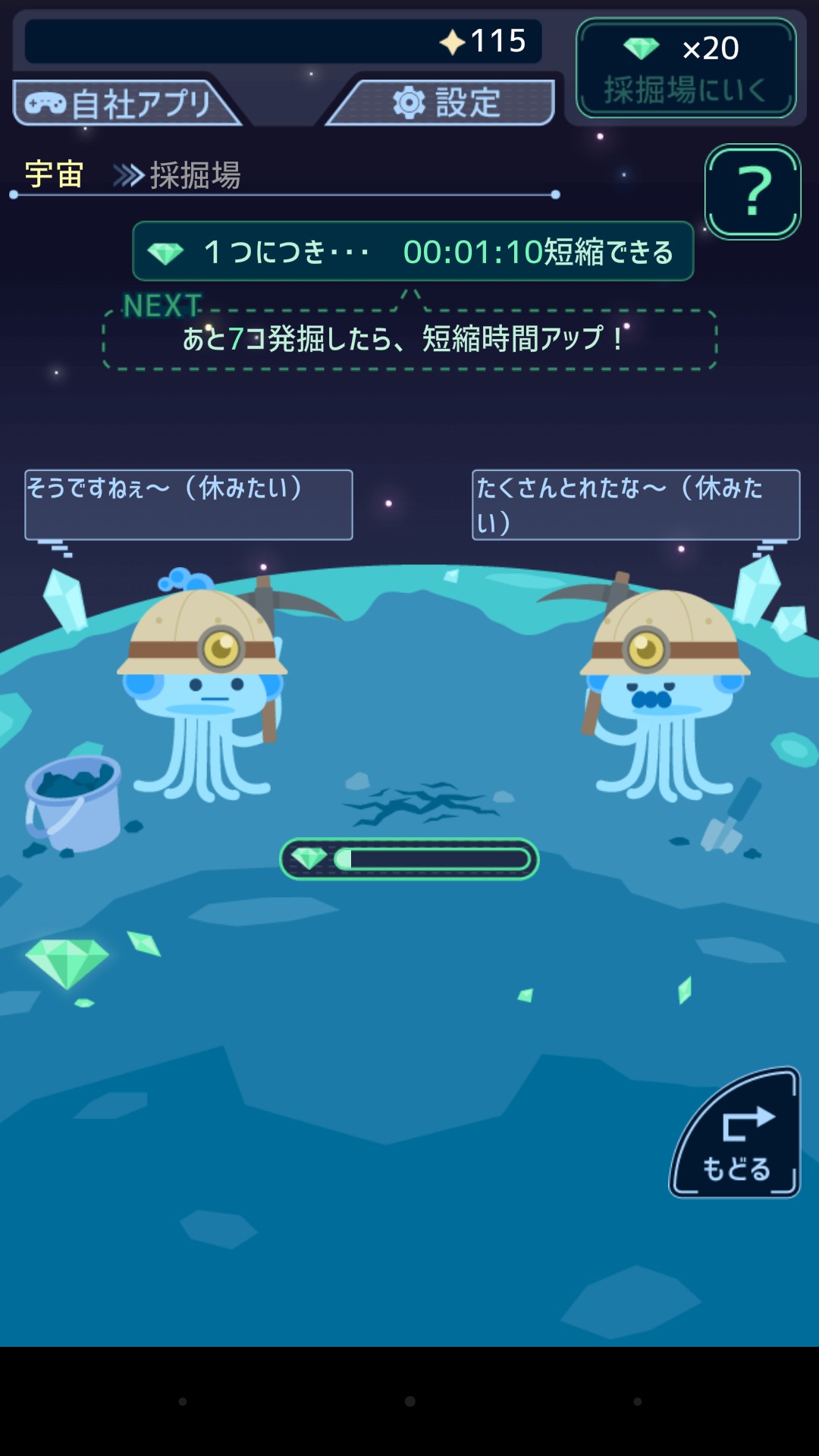Go back with the もどる button

(x=735, y=1132)
